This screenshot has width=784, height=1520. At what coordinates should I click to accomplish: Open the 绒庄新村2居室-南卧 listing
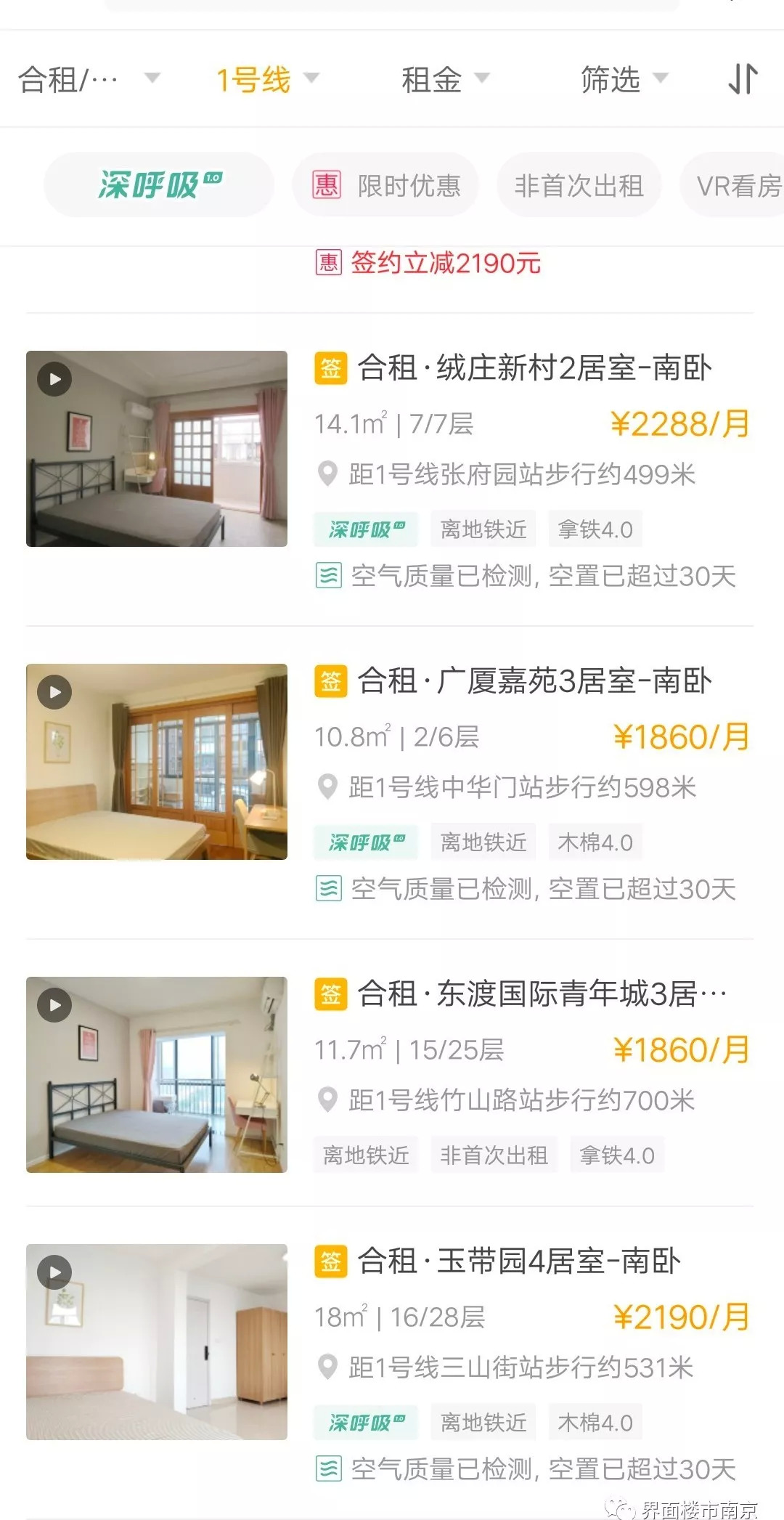tap(534, 368)
